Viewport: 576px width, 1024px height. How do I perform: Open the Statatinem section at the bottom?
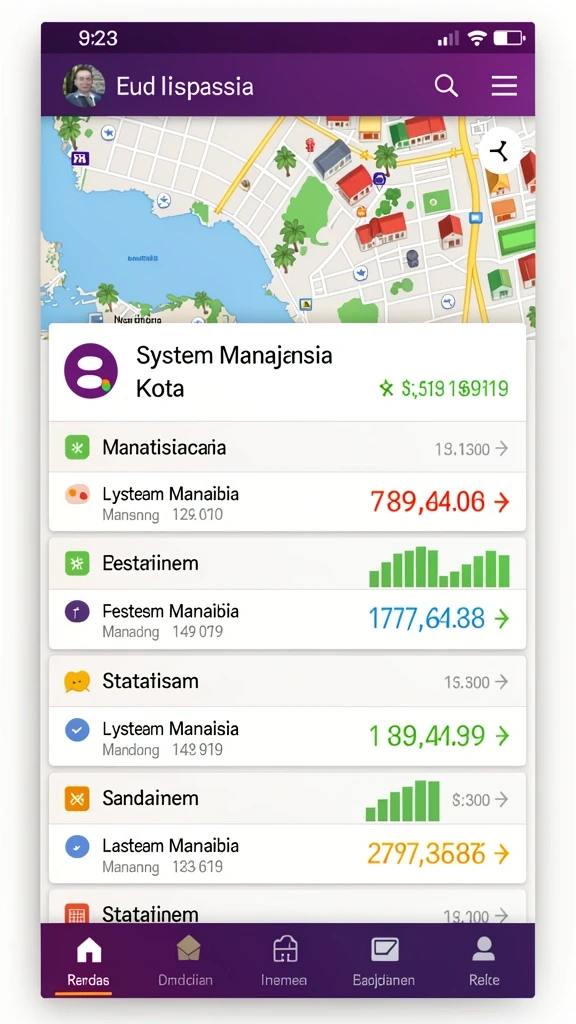[x=287, y=907]
